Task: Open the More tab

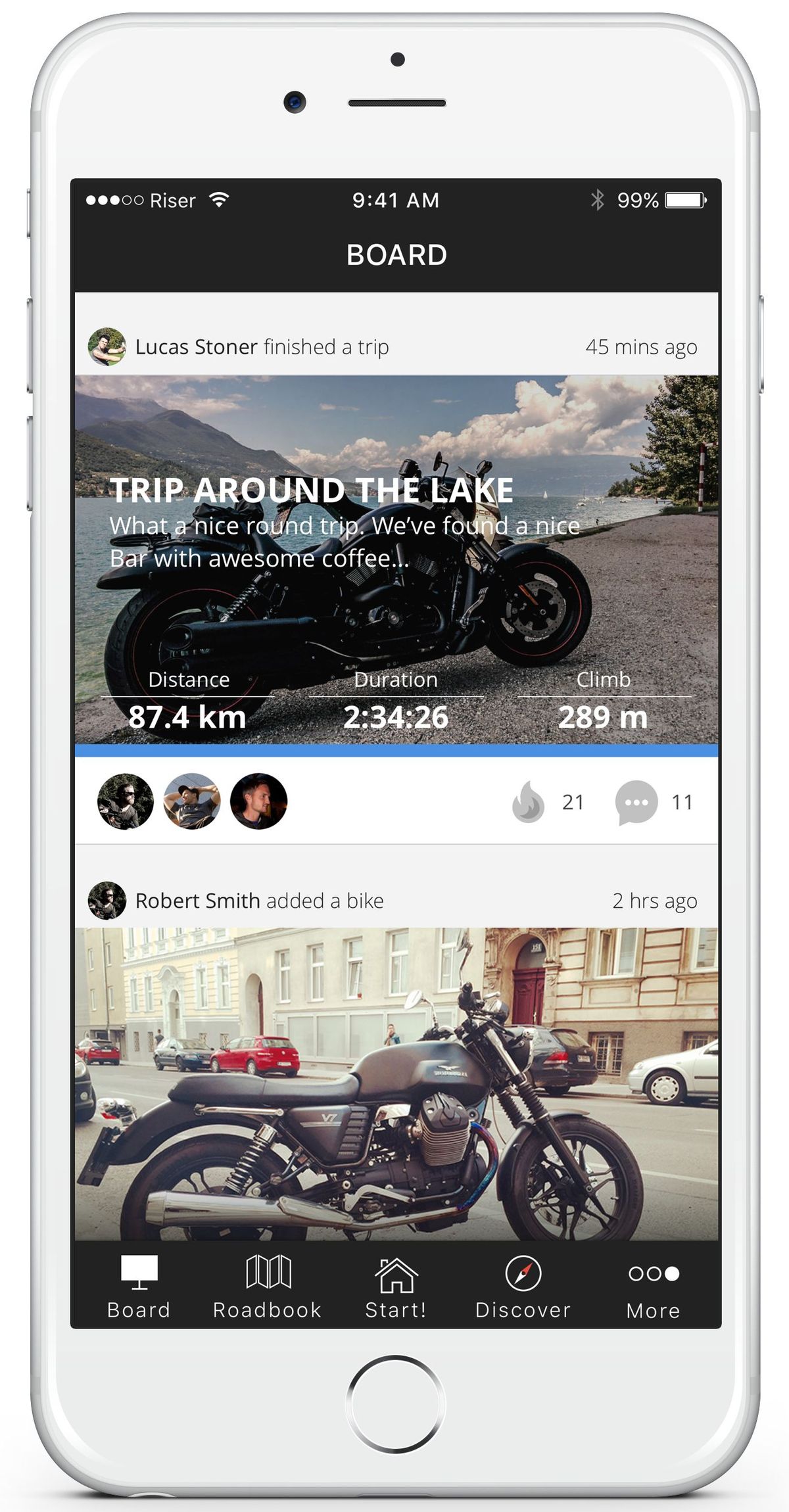Action: pyautogui.click(x=653, y=1287)
